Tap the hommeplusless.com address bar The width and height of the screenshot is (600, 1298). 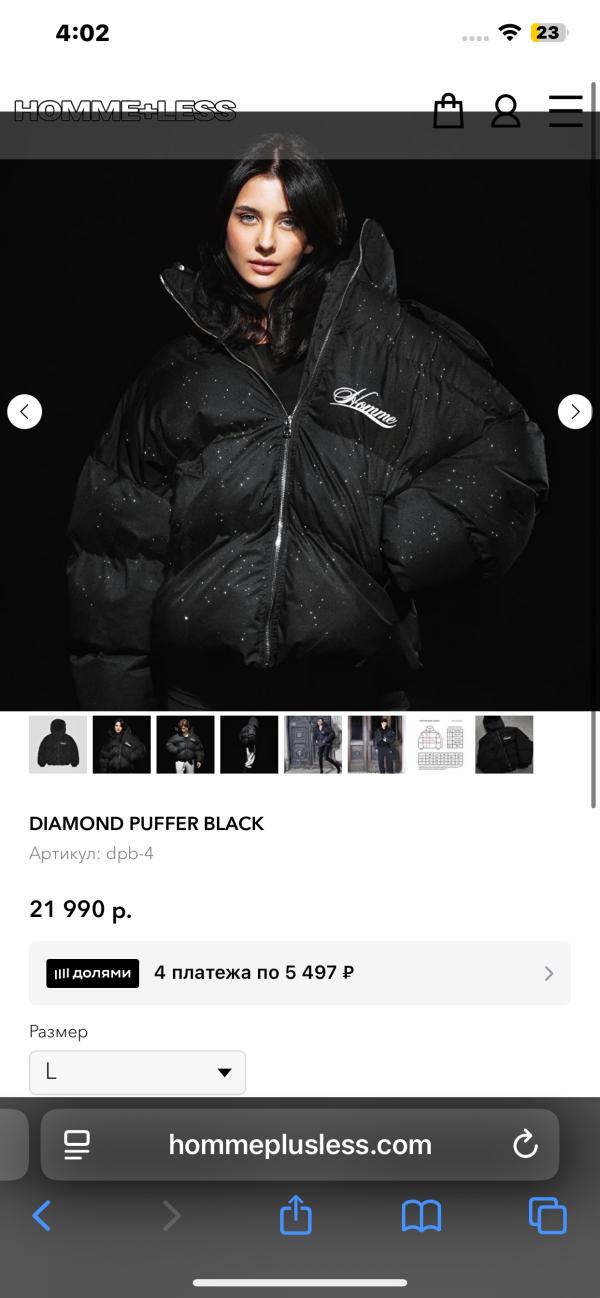click(x=300, y=1145)
